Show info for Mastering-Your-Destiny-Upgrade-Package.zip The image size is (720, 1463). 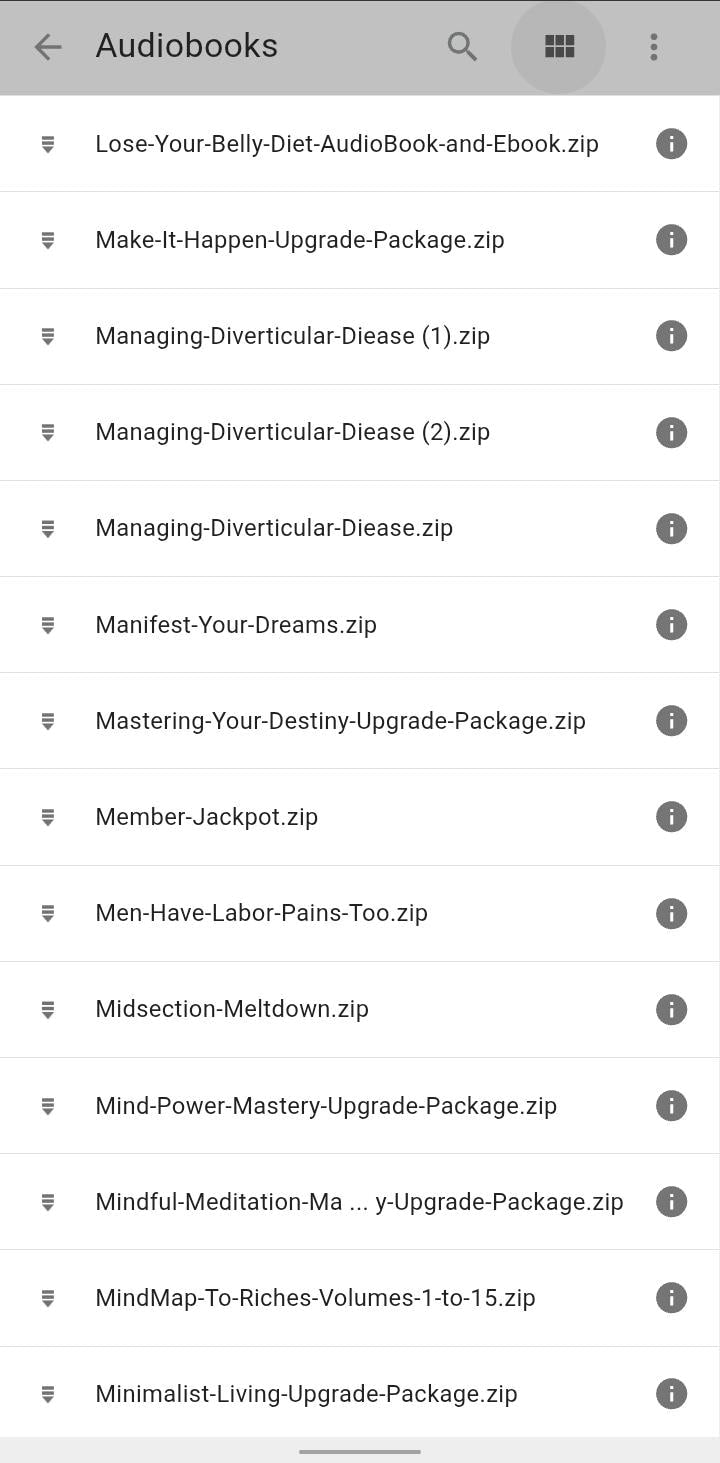(671, 721)
